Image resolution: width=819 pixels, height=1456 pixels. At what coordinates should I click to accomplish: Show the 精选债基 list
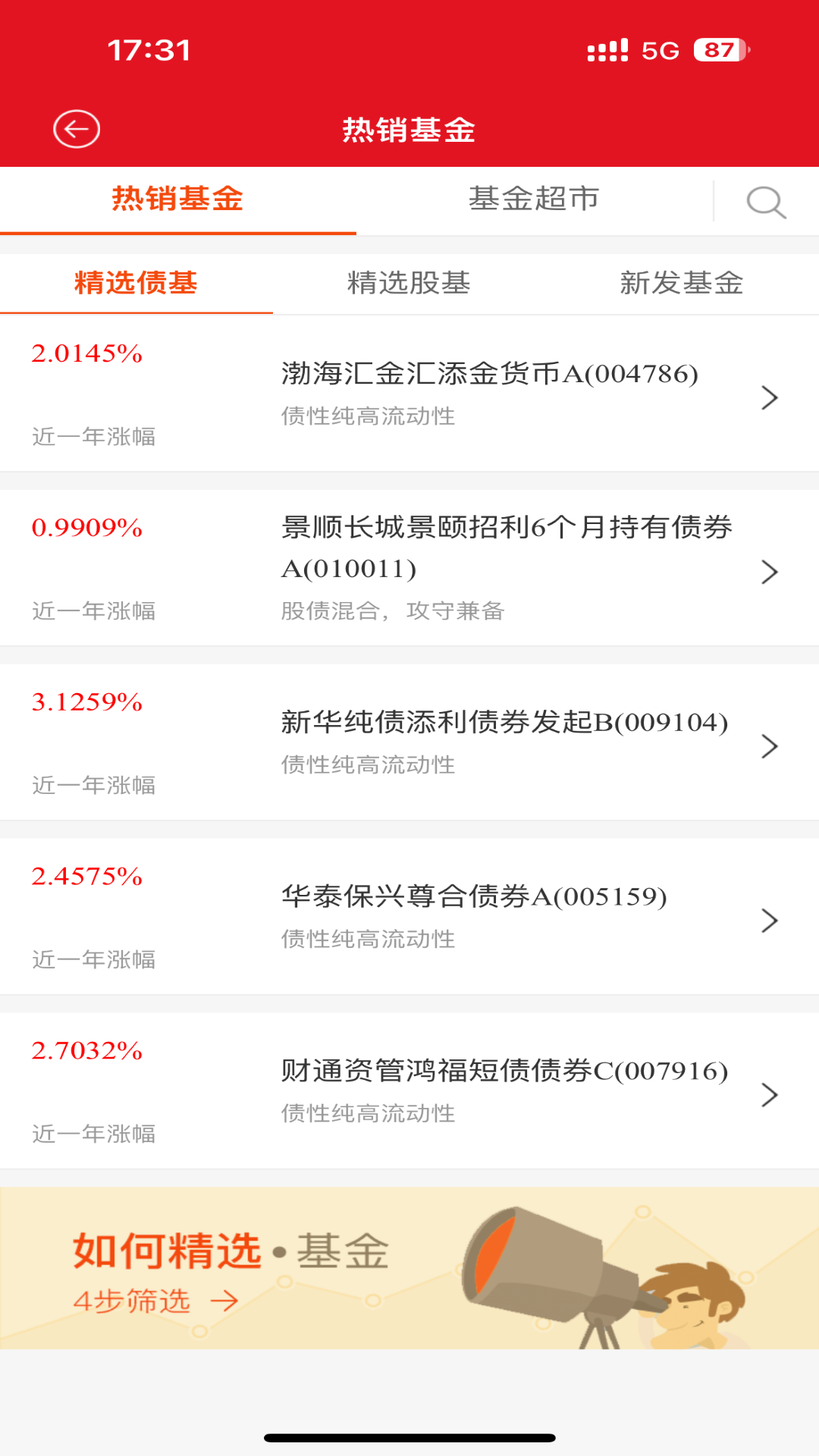coord(136,284)
